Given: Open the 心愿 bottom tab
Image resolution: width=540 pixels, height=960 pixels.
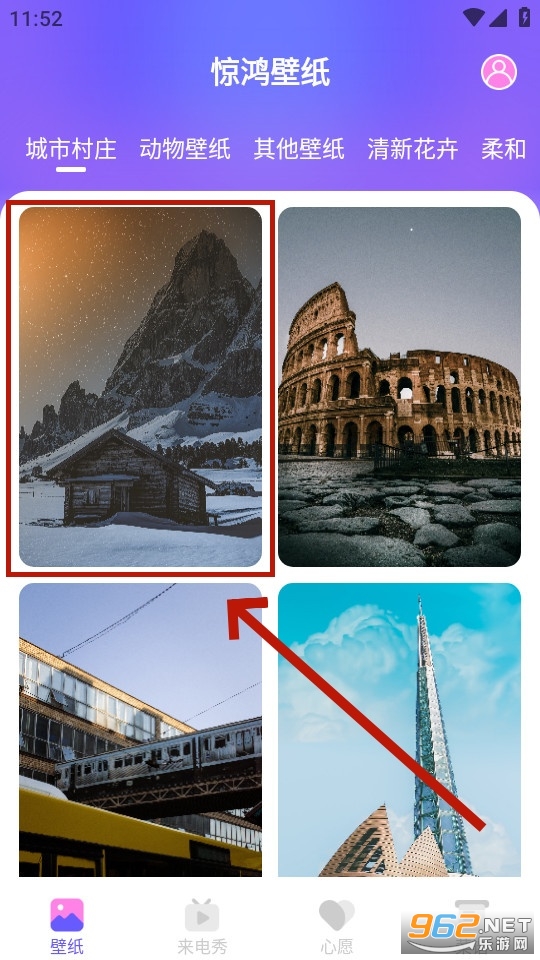Looking at the screenshot, I should pos(337,926).
